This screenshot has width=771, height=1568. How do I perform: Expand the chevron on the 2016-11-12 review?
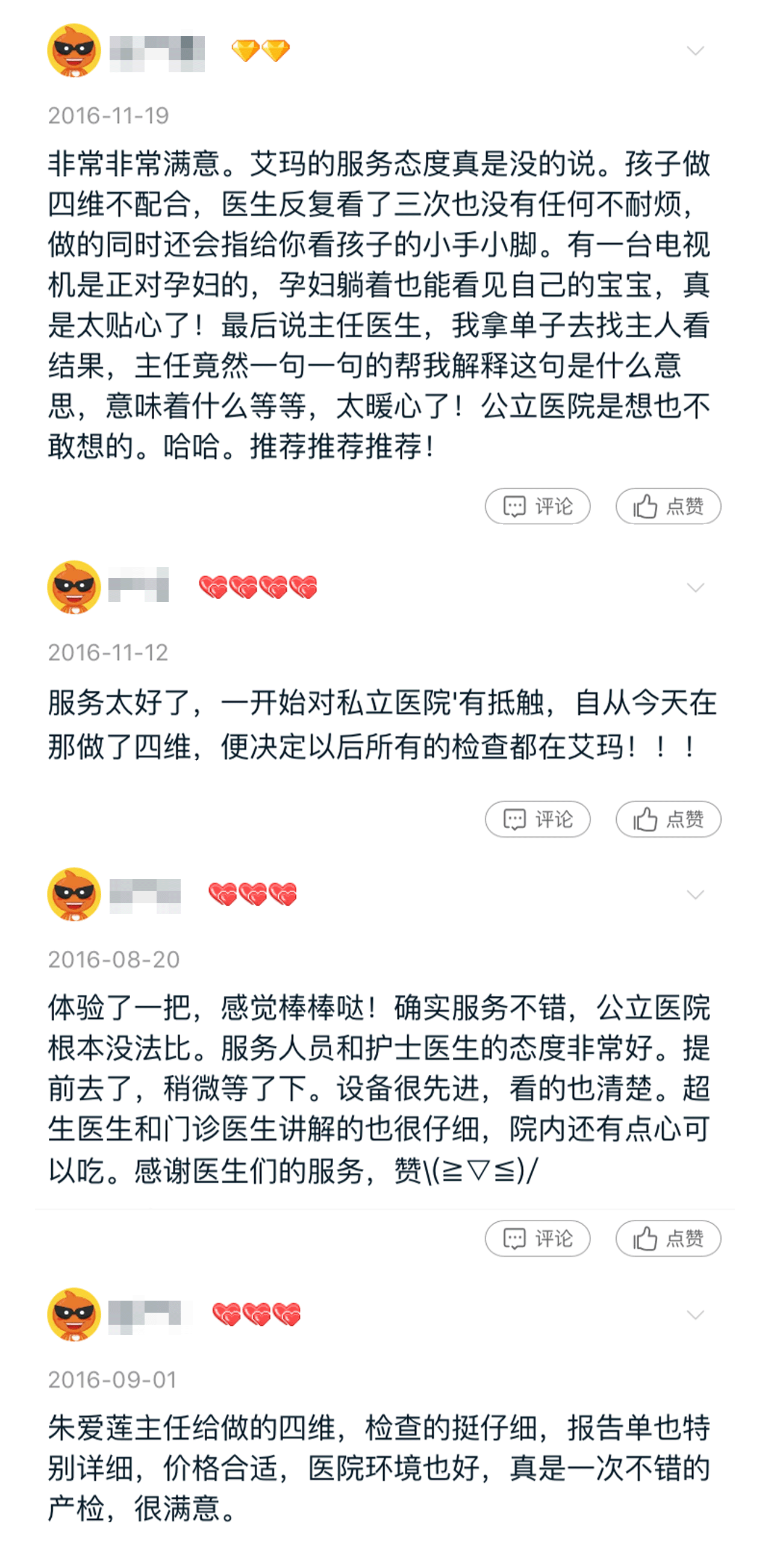[695, 587]
